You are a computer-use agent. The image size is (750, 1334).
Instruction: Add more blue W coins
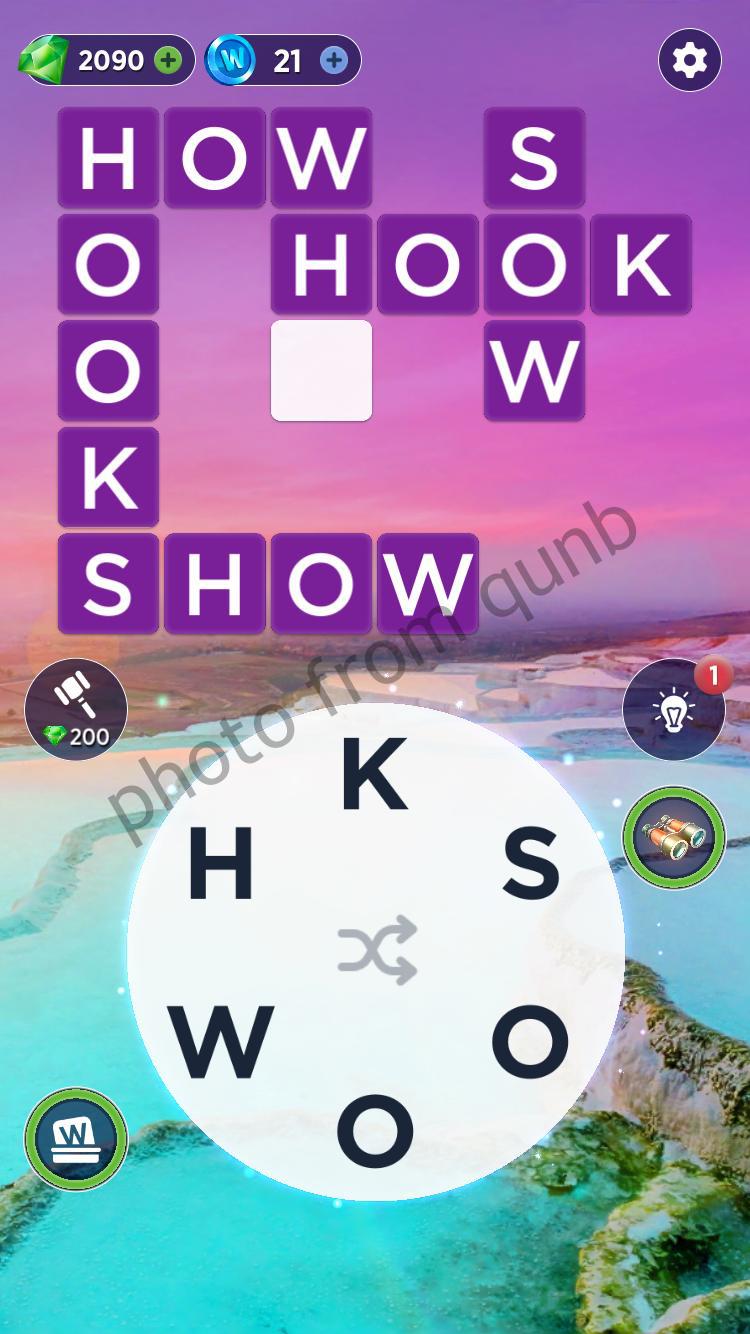[x=334, y=61]
